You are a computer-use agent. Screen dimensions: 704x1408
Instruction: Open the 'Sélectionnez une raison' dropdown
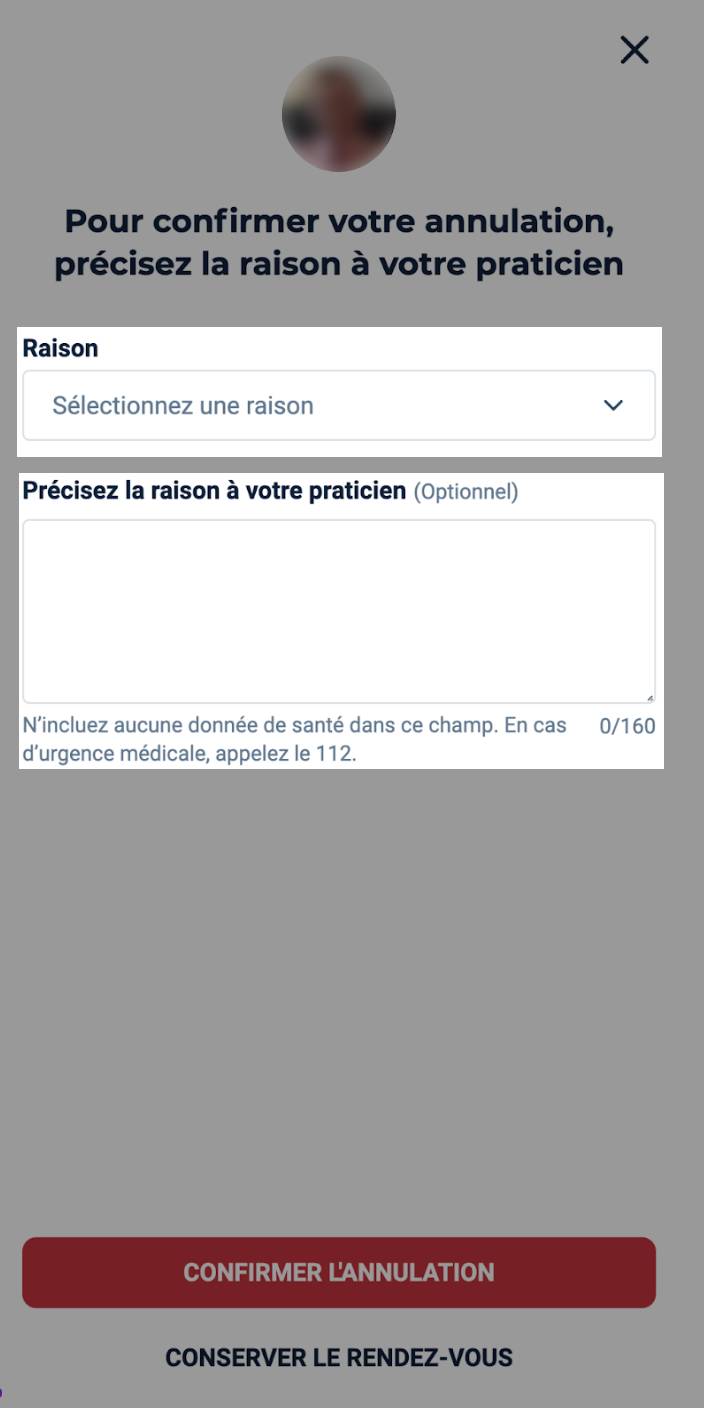[x=338, y=406]
